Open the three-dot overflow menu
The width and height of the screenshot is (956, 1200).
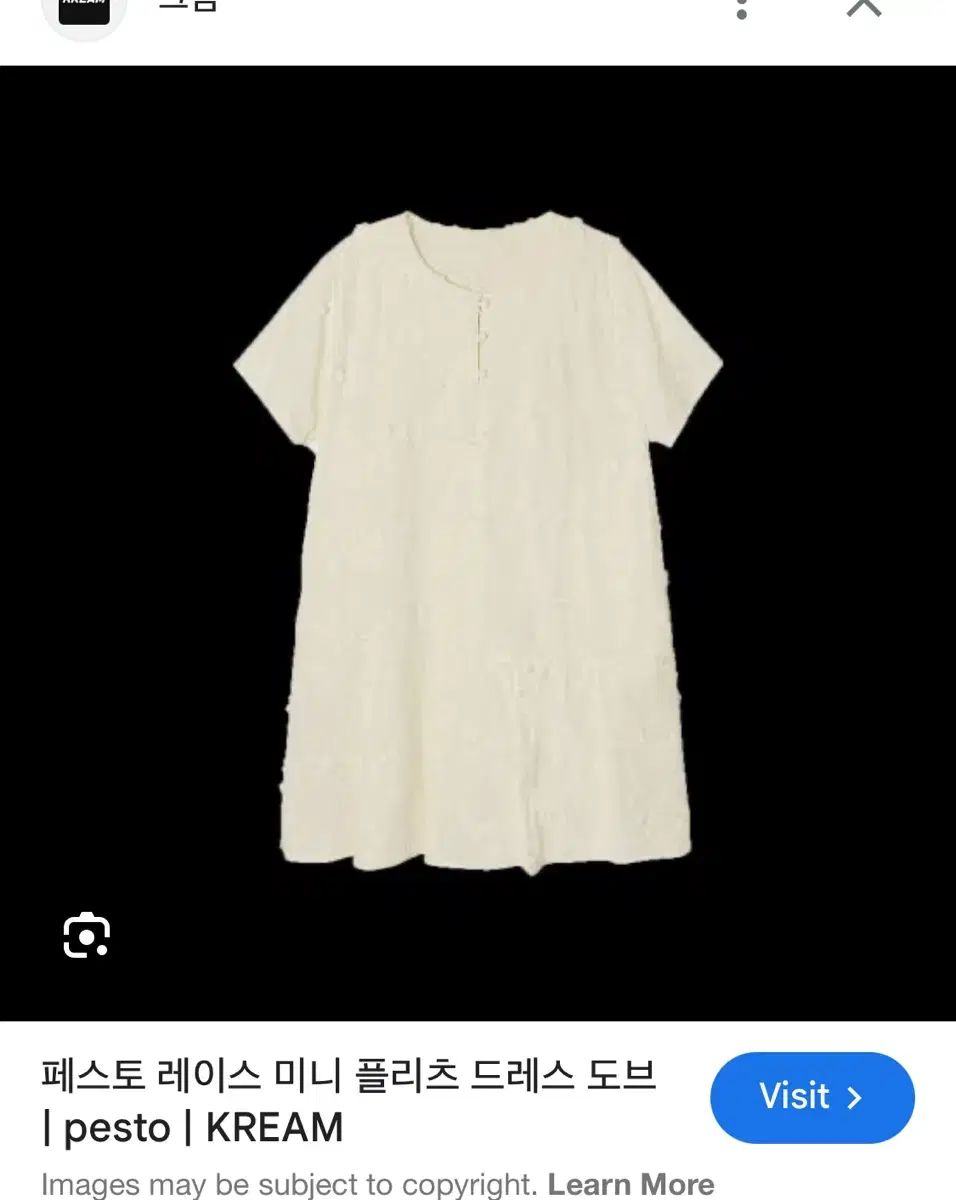pyautogui.click(x=741, y=10)
